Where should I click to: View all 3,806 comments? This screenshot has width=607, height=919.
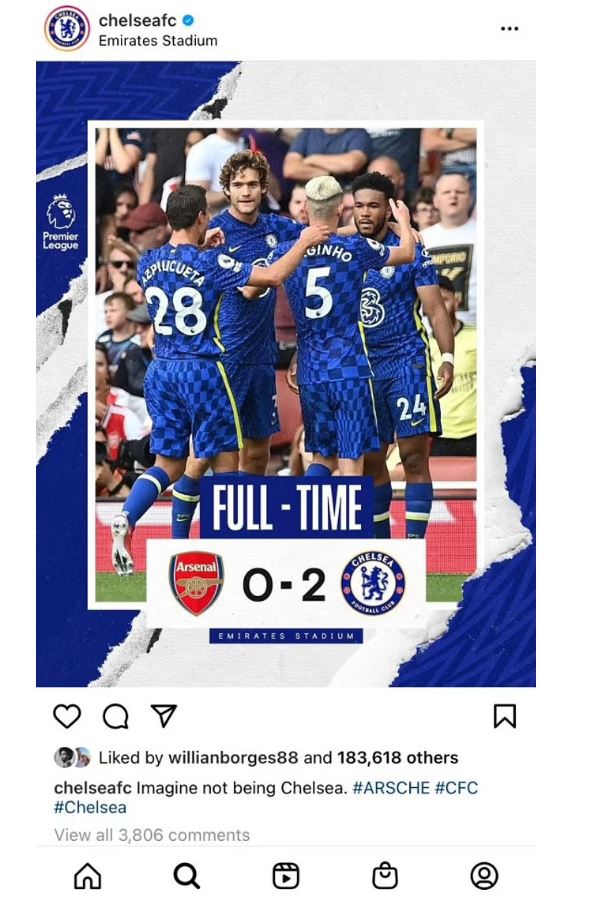point(152,834)
